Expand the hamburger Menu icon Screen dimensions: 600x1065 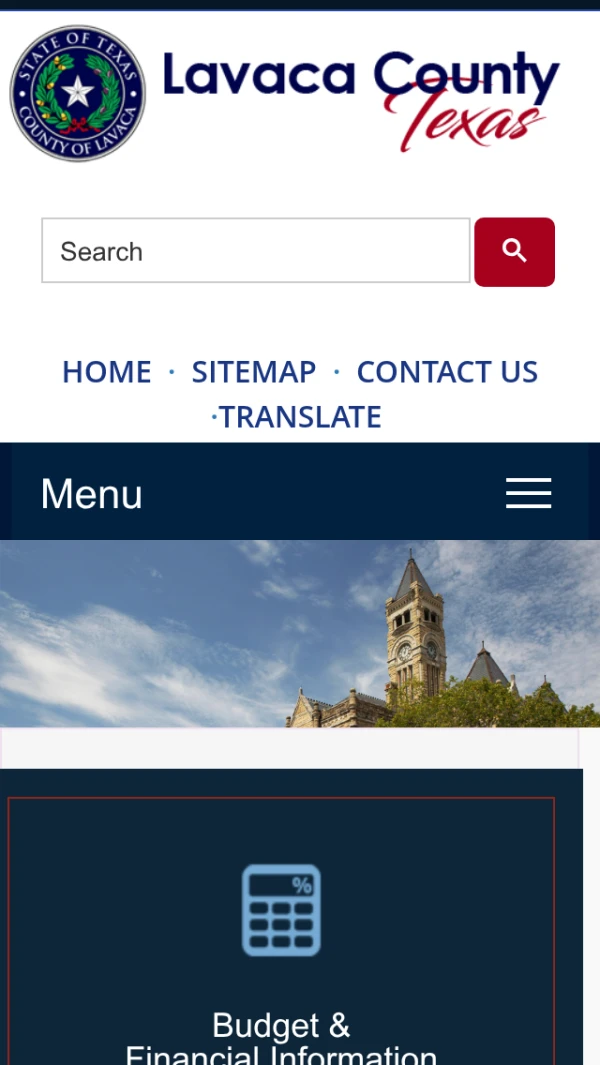tap(528, 493)
